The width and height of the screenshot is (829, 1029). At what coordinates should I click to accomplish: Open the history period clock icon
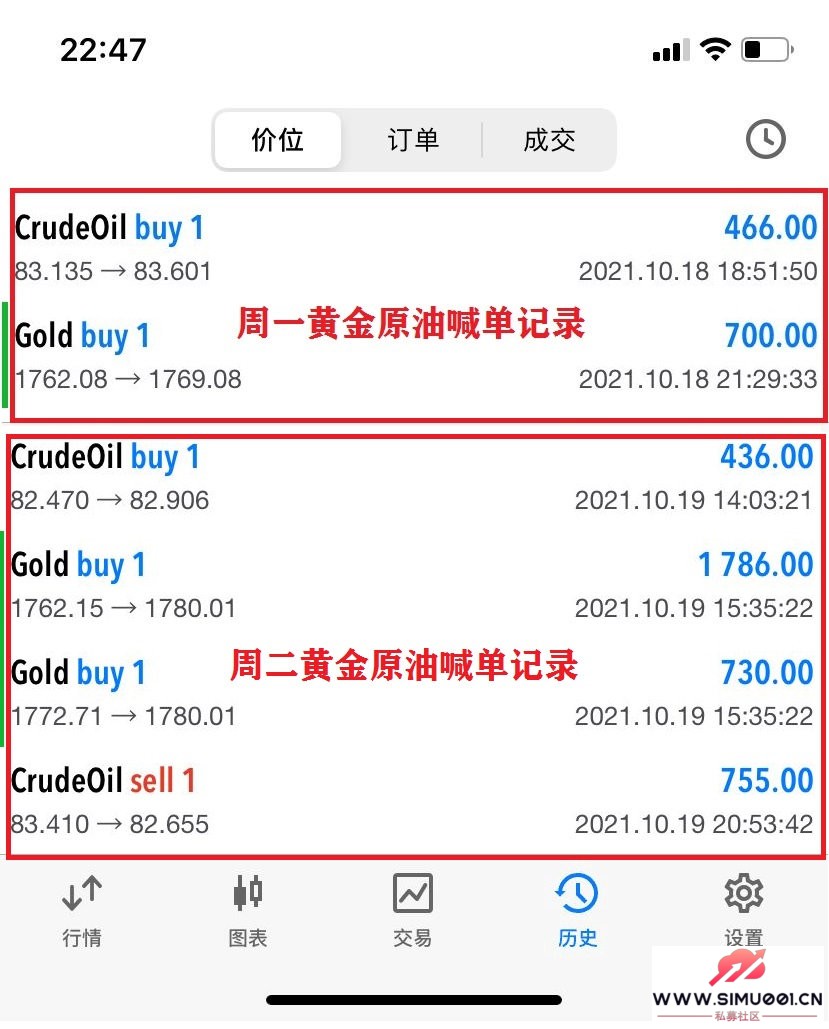tap(765, 140)
